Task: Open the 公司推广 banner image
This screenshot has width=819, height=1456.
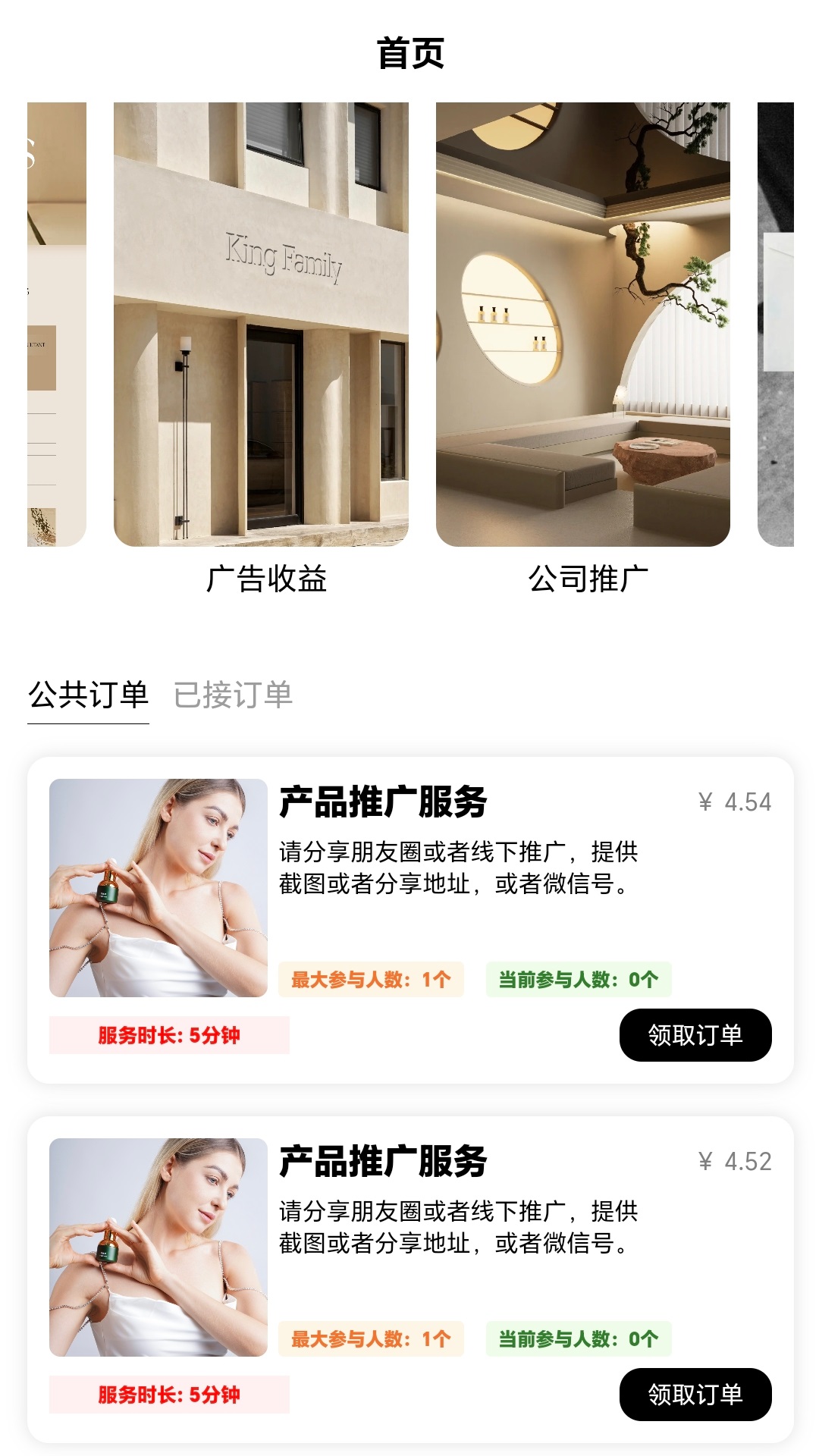Action: tap(584, 326)
